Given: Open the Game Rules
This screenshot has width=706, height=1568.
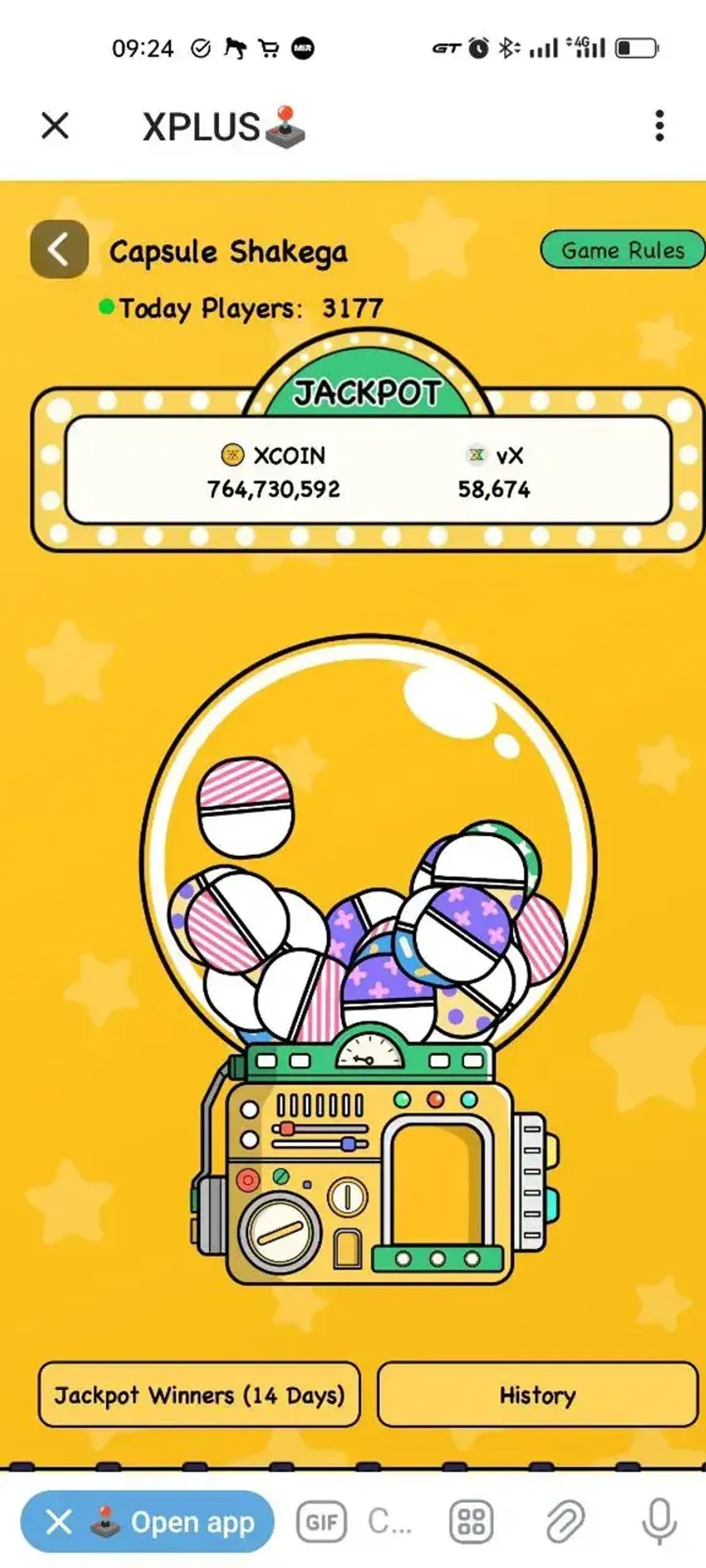Looking at the screenshot, I should point(622,250).
